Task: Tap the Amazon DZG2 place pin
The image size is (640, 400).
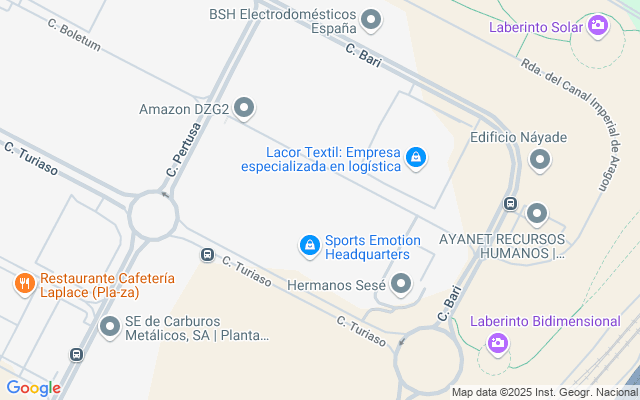Action: 244,108
